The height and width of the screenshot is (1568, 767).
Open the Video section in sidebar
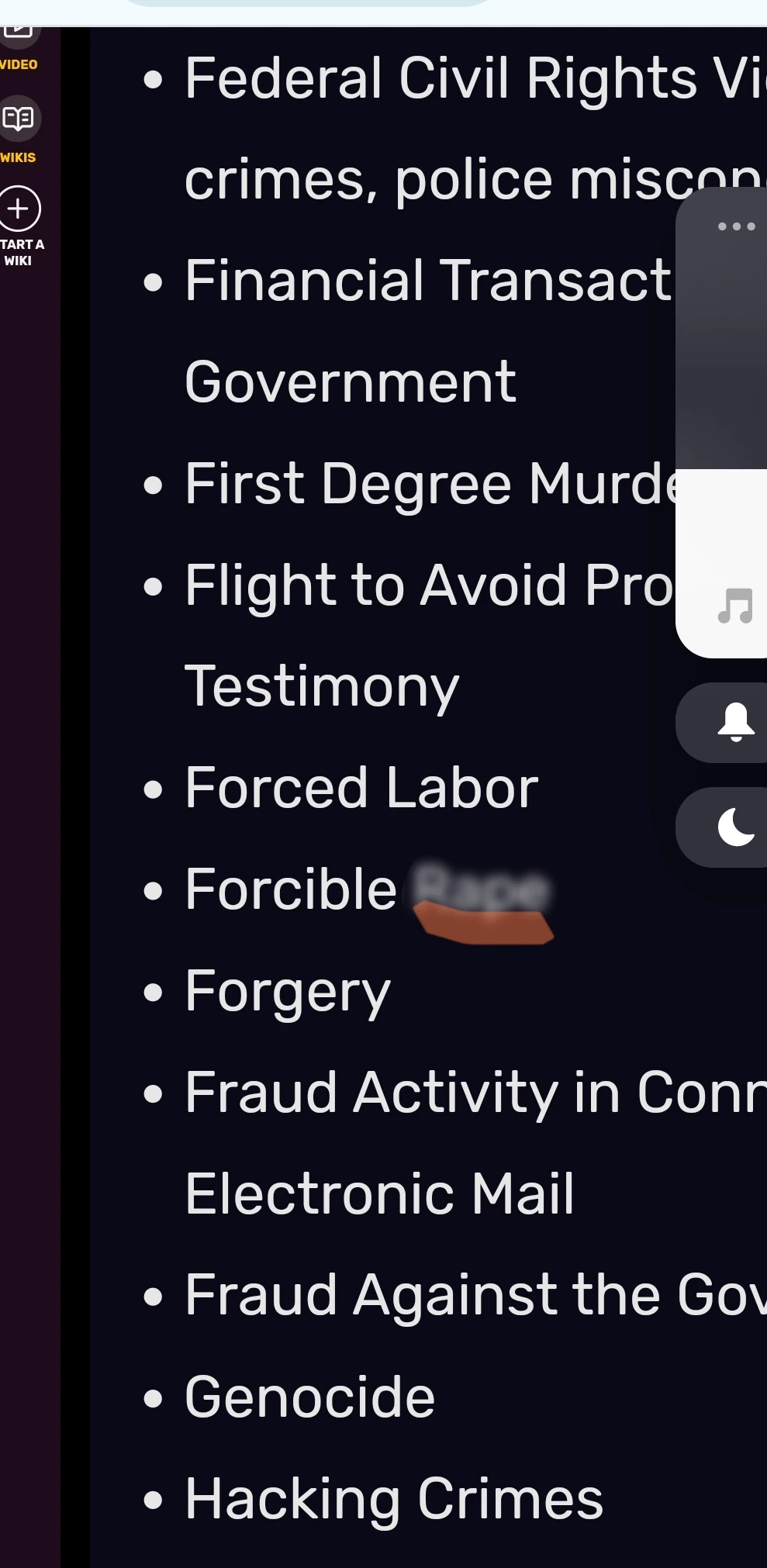tap(19, 50)
